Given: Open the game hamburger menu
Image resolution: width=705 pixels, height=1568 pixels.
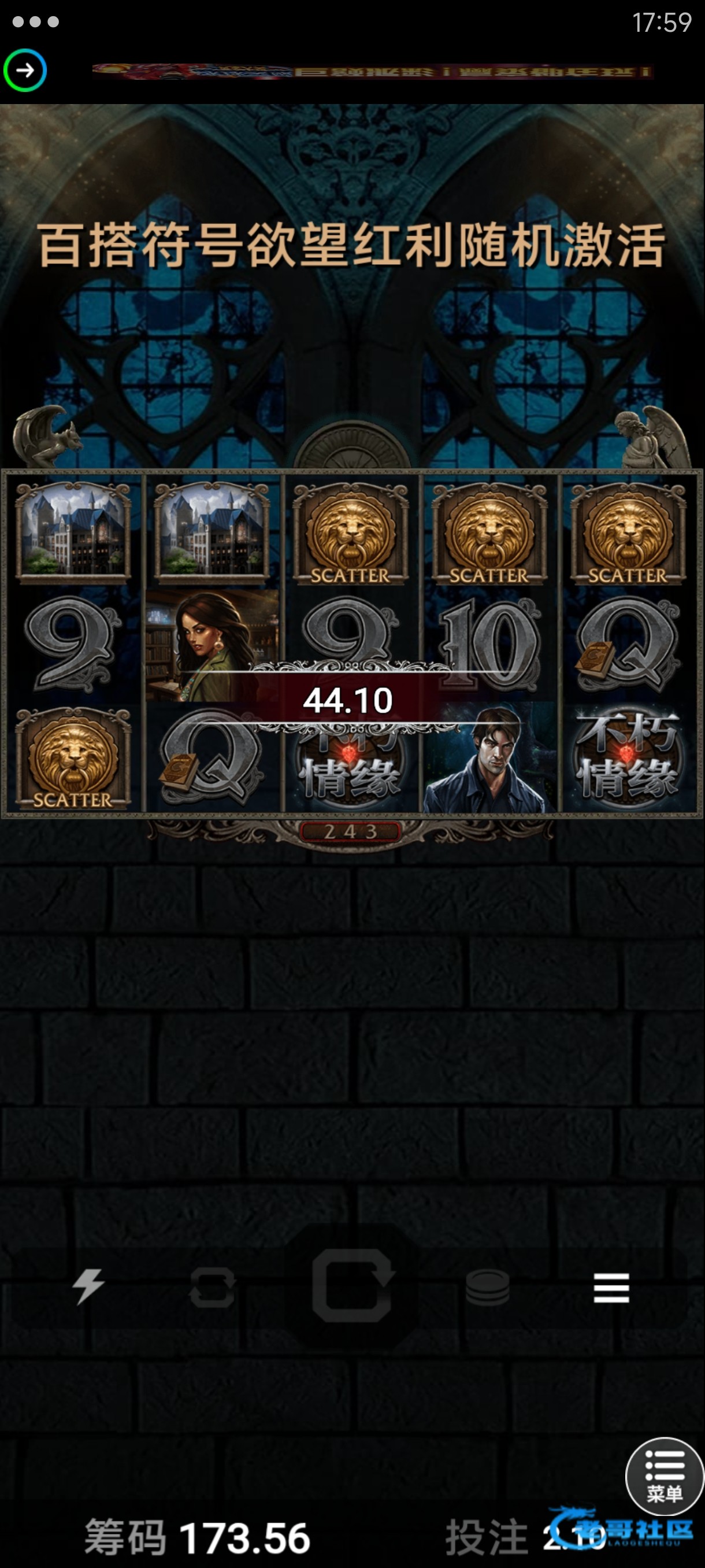Looking at the screenshot, I should [611, 1288].
